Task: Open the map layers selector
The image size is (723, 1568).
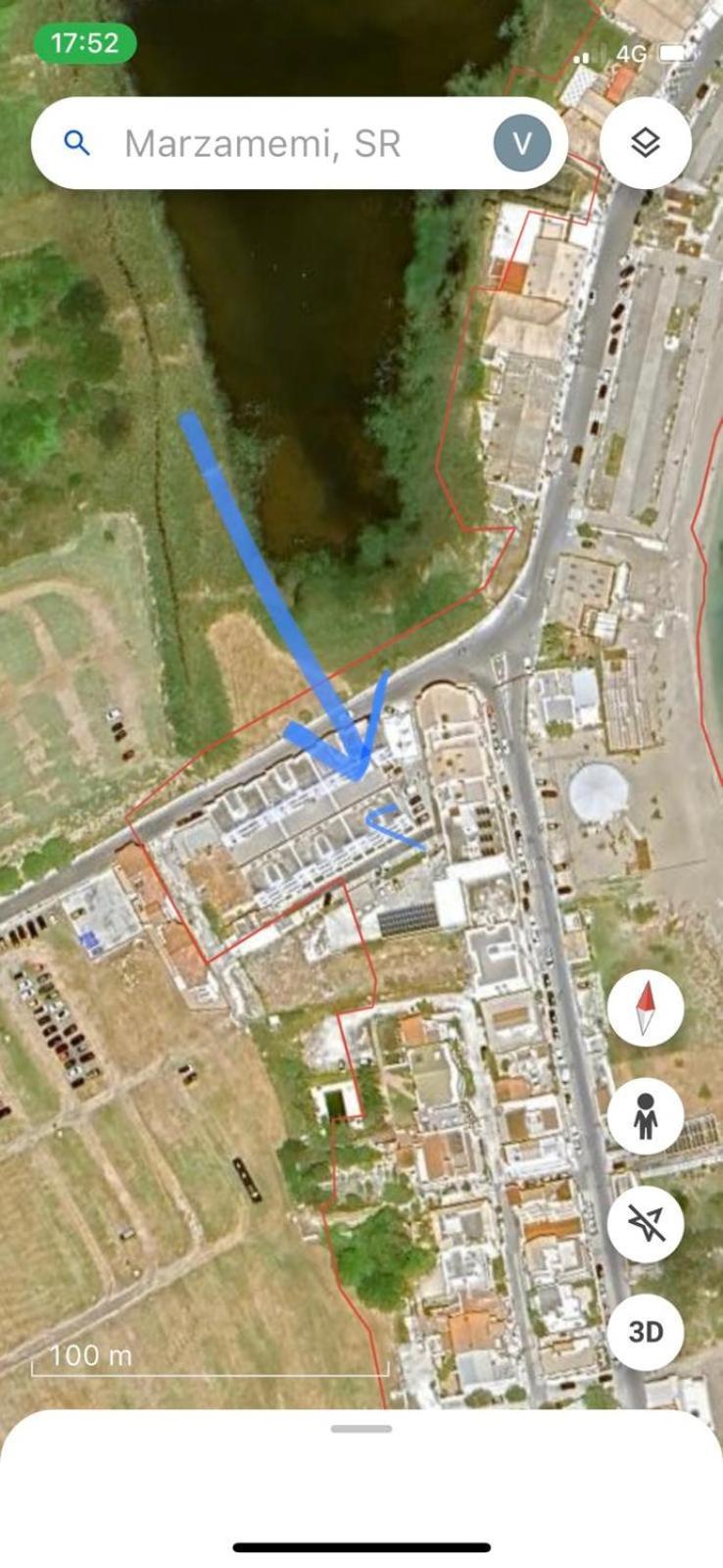Action: (645, 144)
